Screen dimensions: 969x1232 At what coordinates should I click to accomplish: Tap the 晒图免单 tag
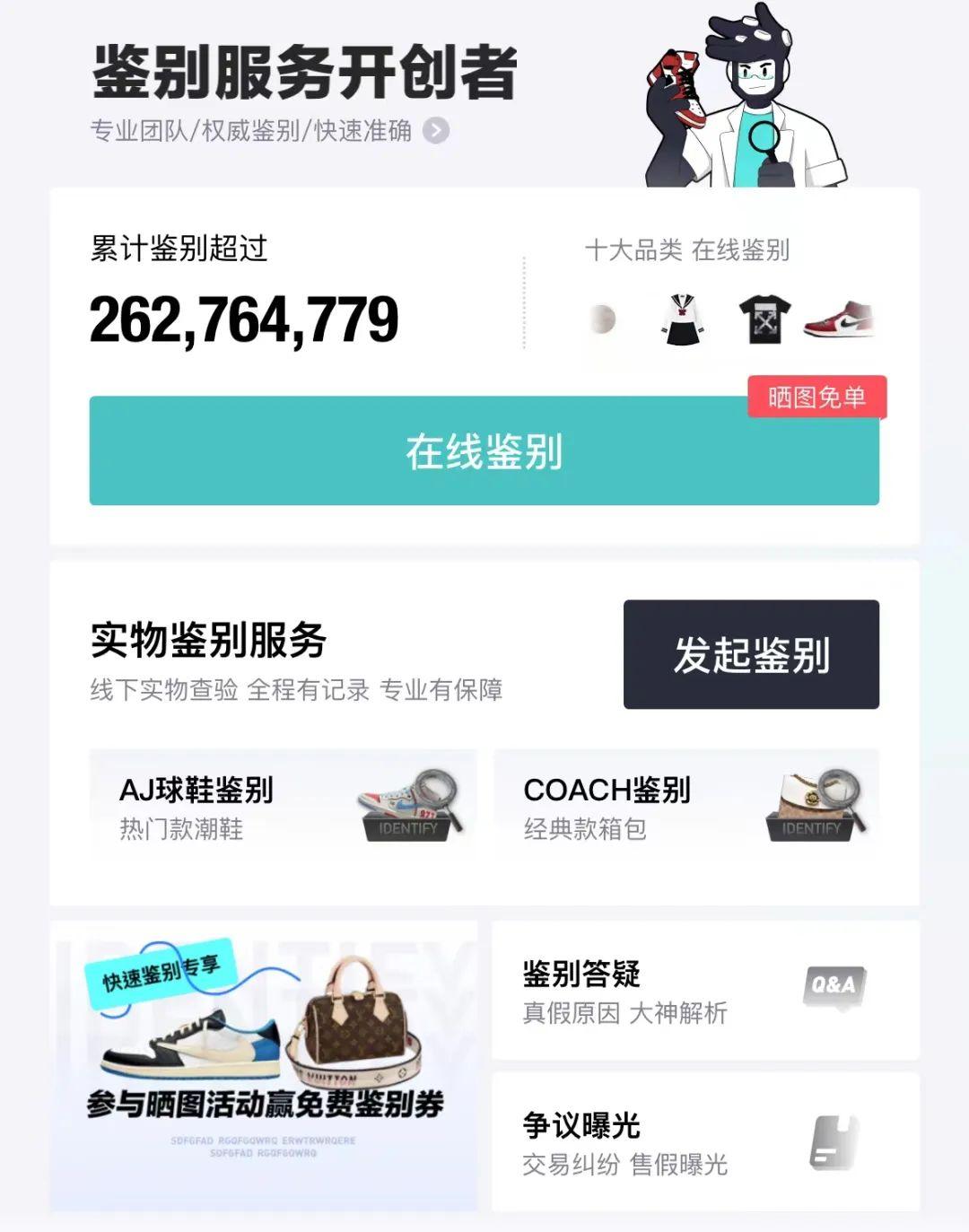816,397
